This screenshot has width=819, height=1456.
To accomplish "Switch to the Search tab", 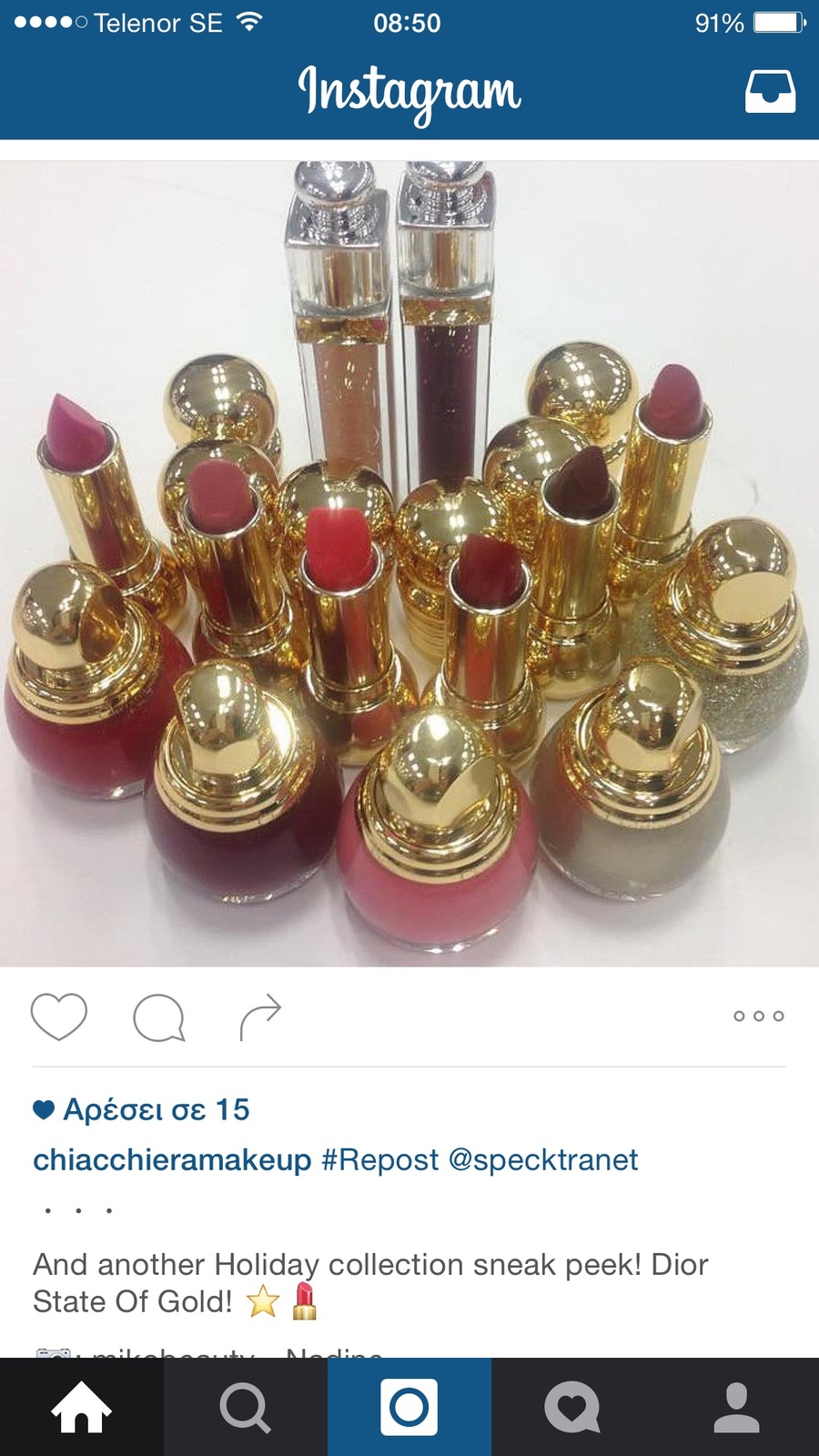I will [245, 1407].
